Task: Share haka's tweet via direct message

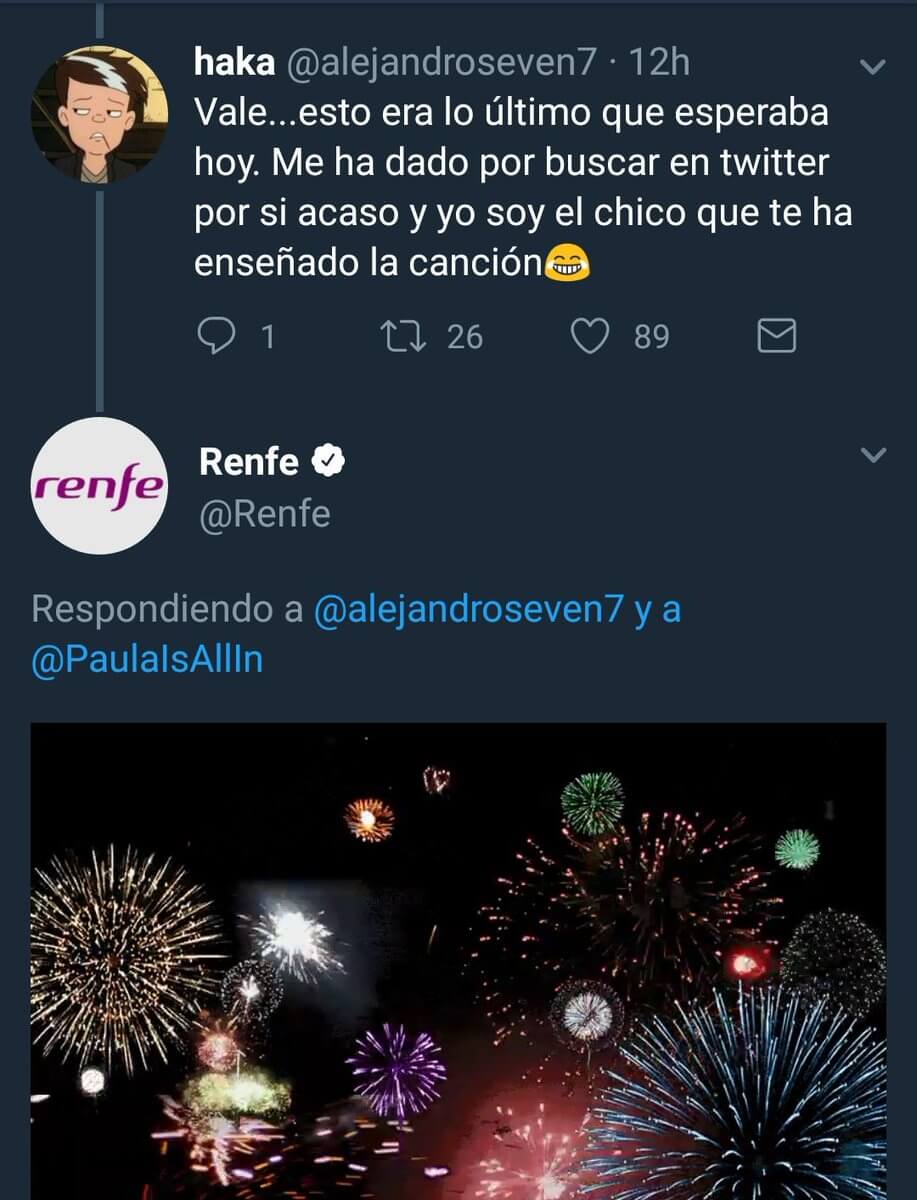Action: [x=777, y=337]
